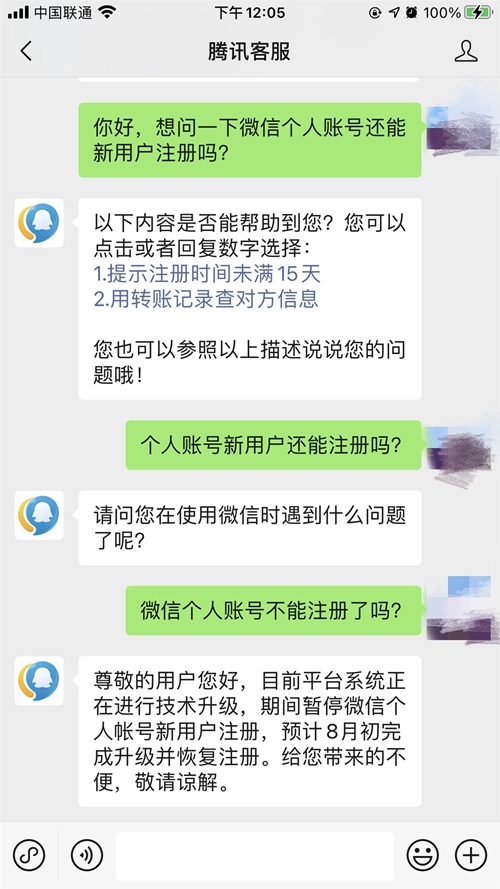Open the service menu icon at bottom left
The height and width of the screenshot is (889, 500).
[29, 855]
